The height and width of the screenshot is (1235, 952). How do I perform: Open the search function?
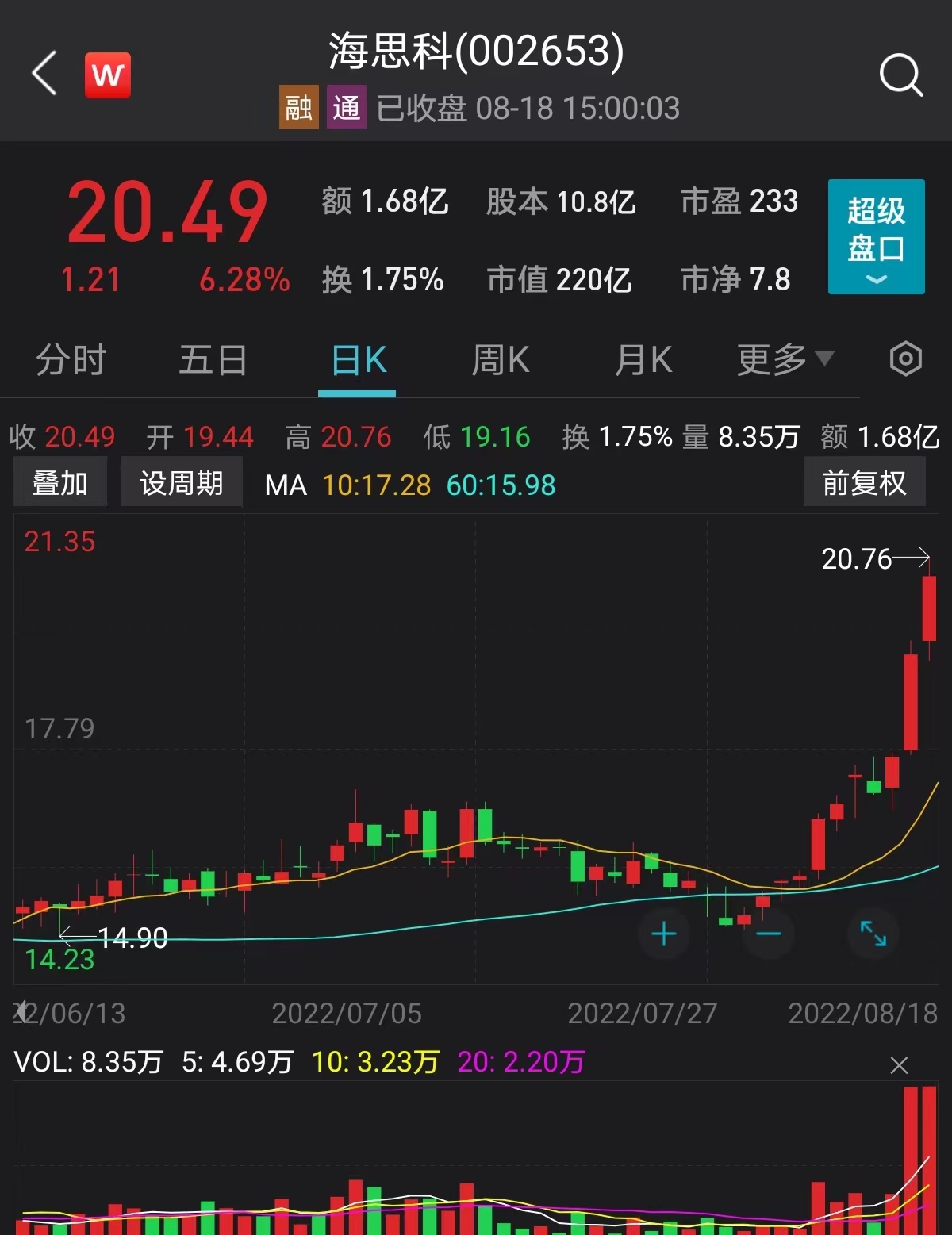[x=900, y=75]
